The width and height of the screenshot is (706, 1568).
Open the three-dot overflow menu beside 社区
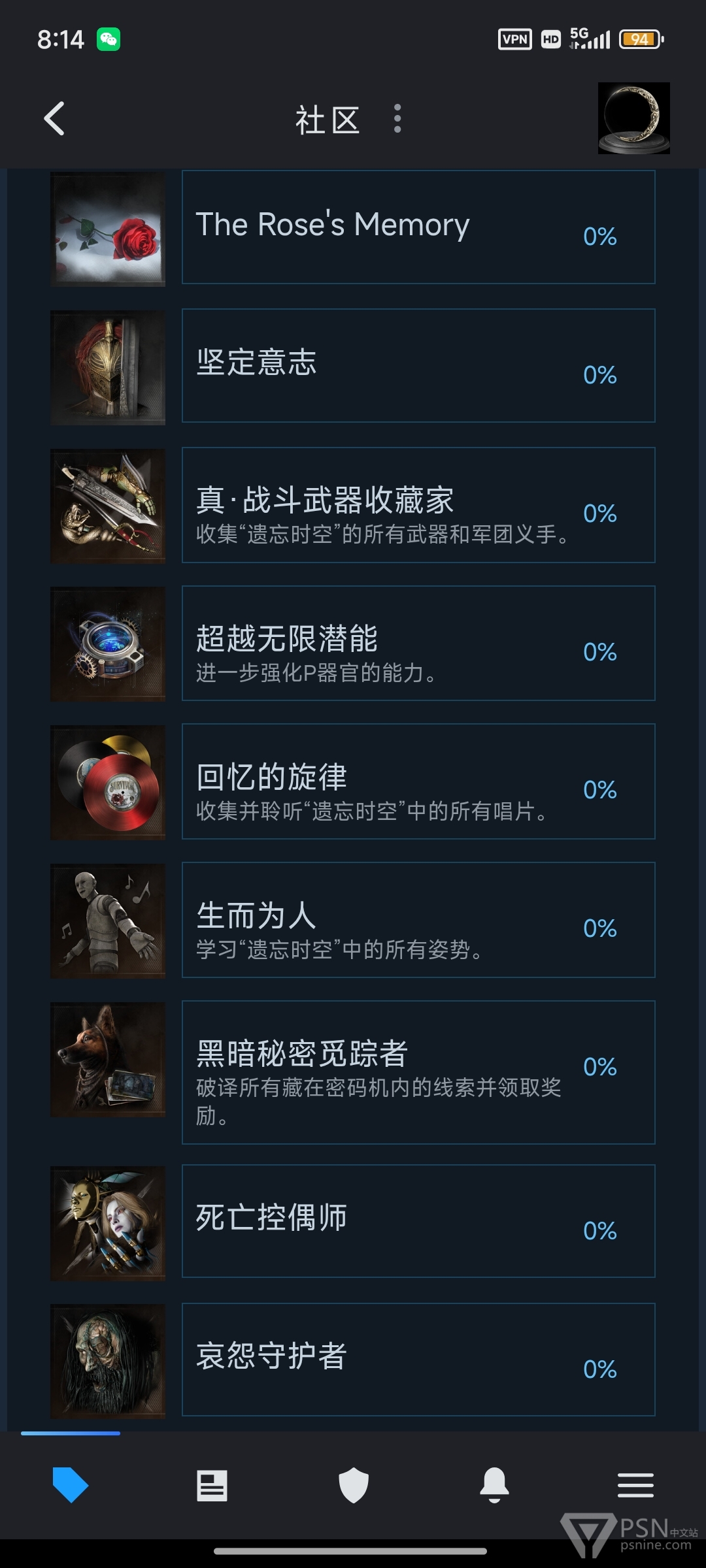[x=397, y=118]
